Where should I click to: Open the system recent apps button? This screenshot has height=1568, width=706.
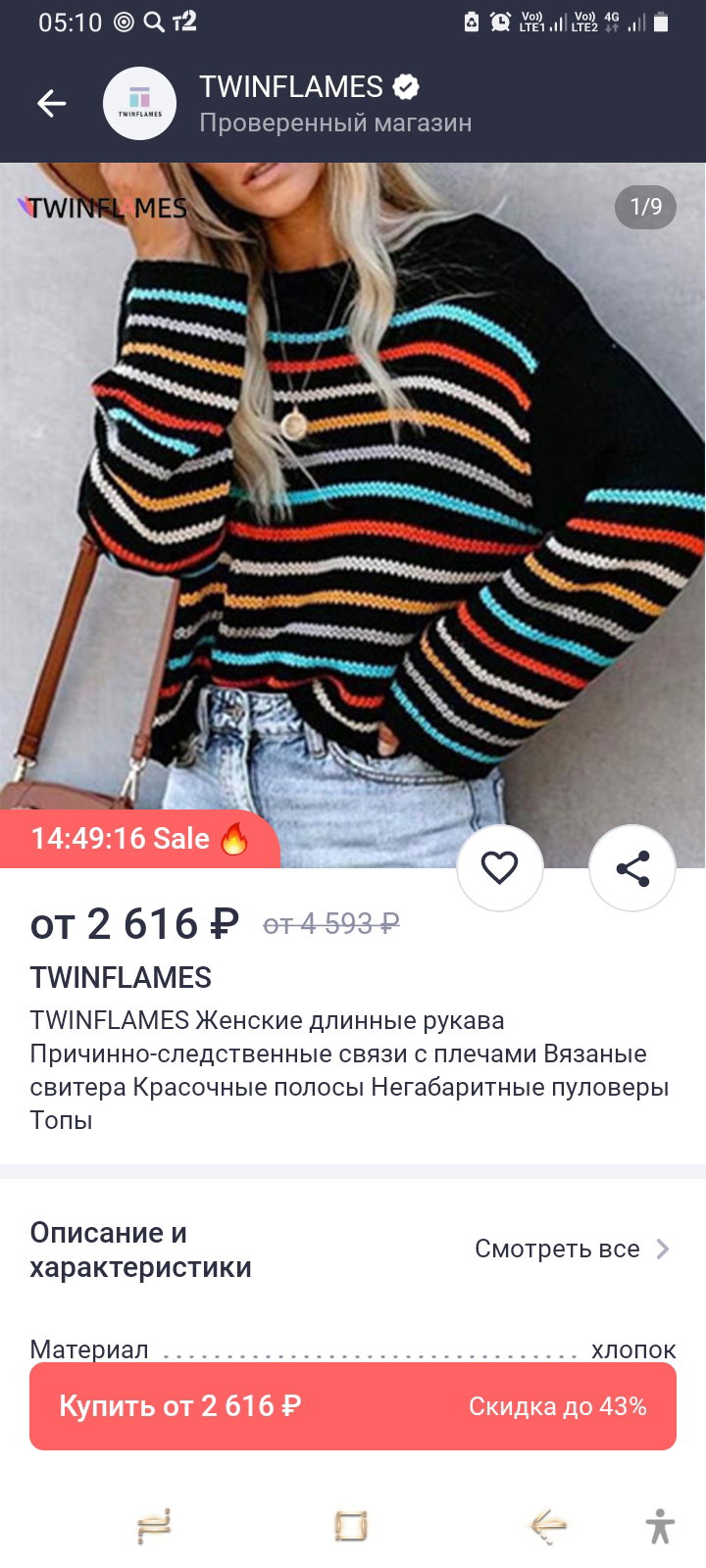(154, 1525)
